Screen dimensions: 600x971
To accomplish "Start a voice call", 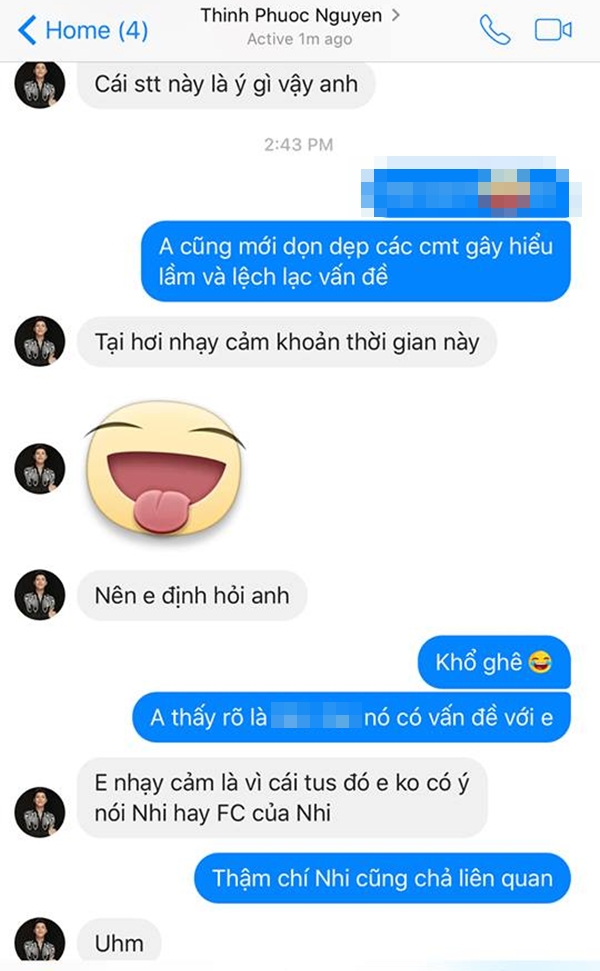I will [494, 30].
